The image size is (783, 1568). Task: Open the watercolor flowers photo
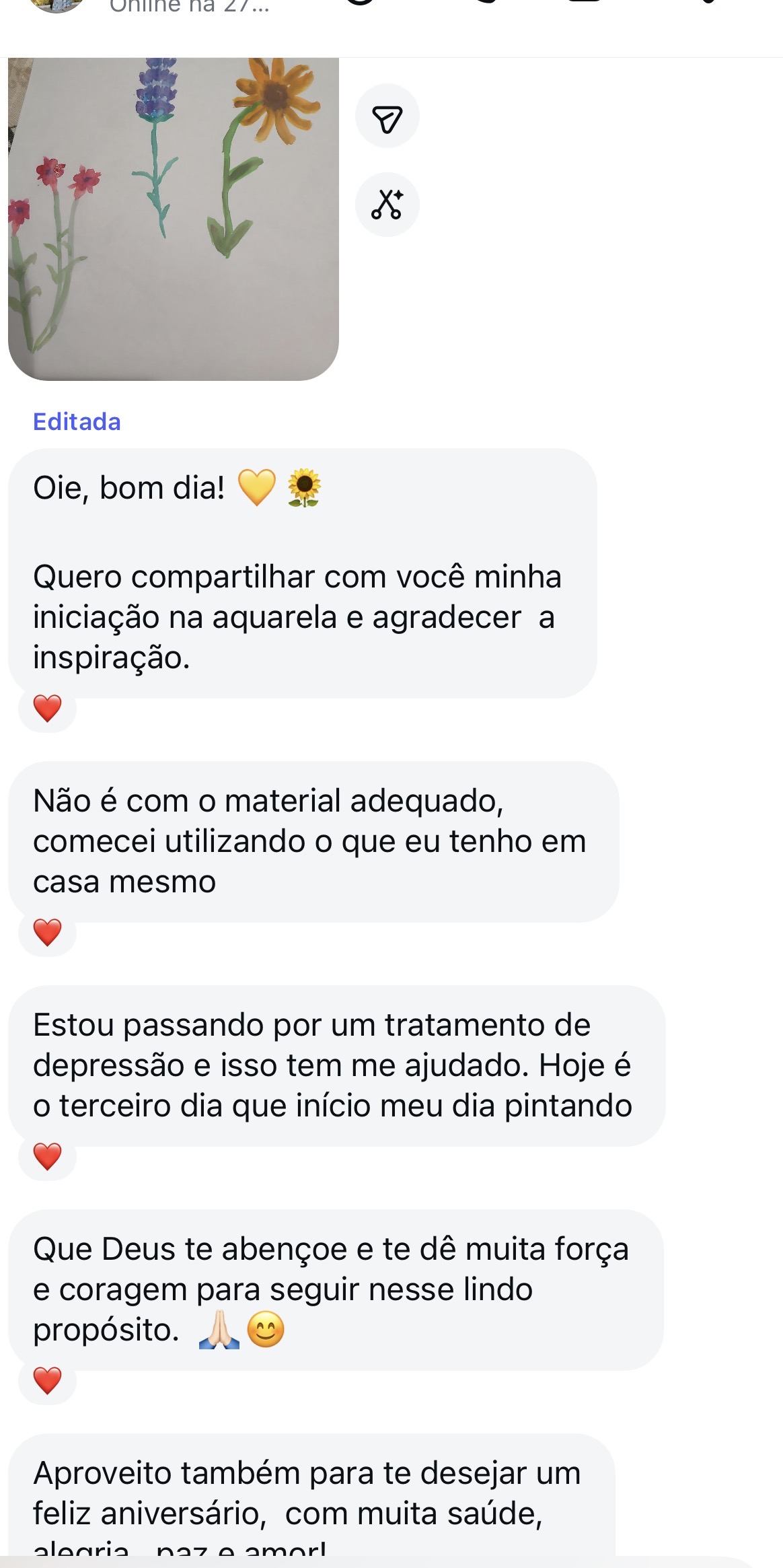pyautogui.click(x=173, y=219)
